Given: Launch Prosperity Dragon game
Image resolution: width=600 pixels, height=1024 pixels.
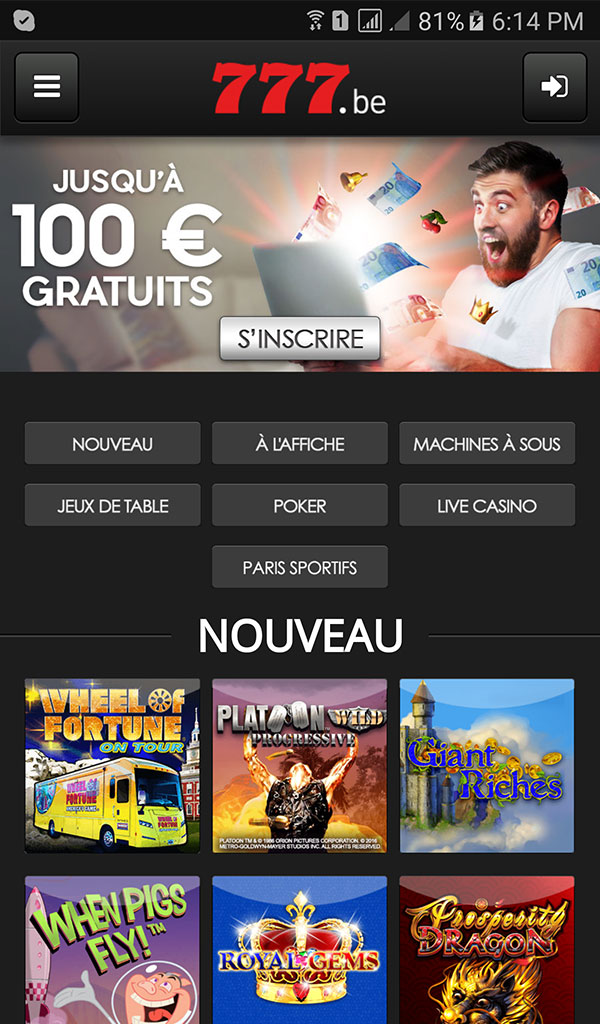Looking at the screenshot, I should pyautogui.click(x=487, y=950).
